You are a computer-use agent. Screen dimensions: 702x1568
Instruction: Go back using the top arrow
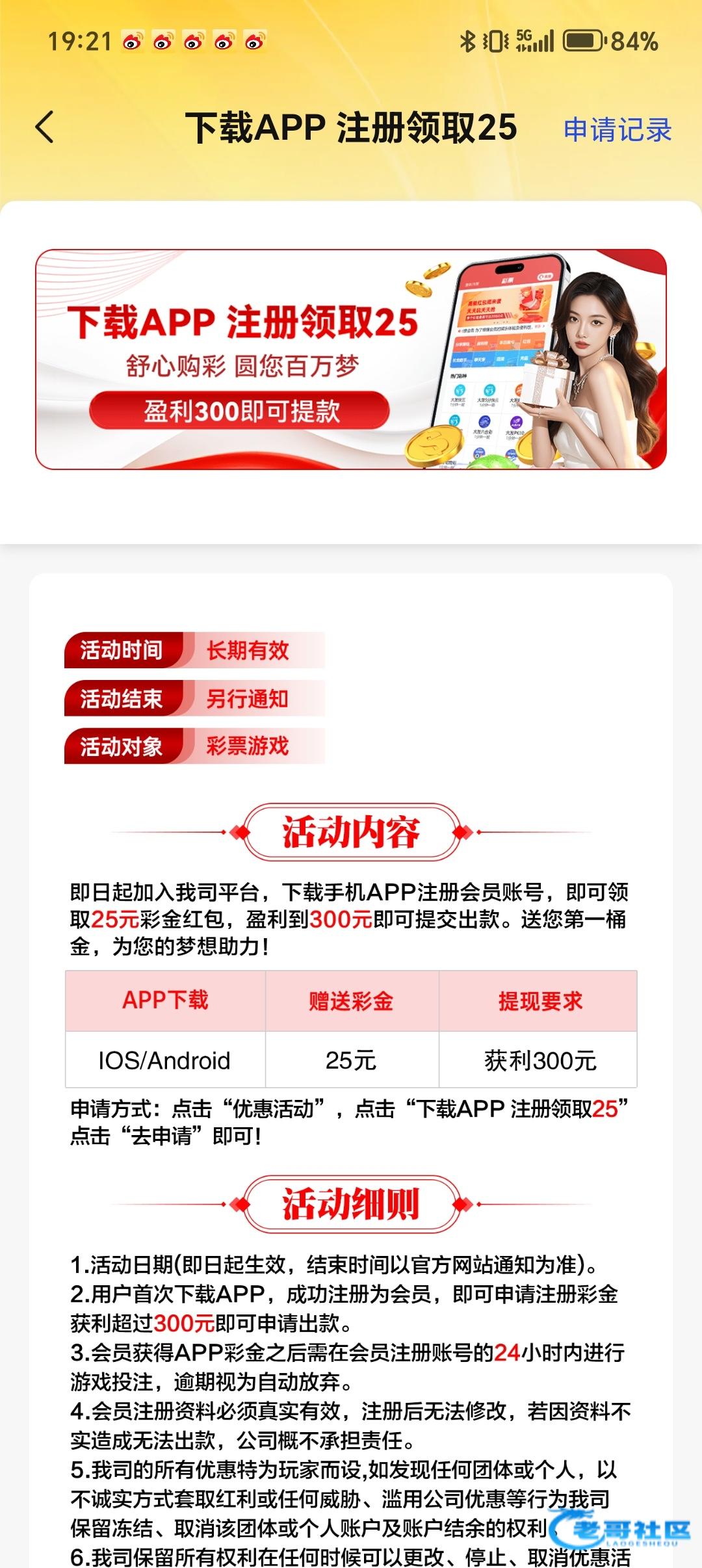(x=44, y=127)
